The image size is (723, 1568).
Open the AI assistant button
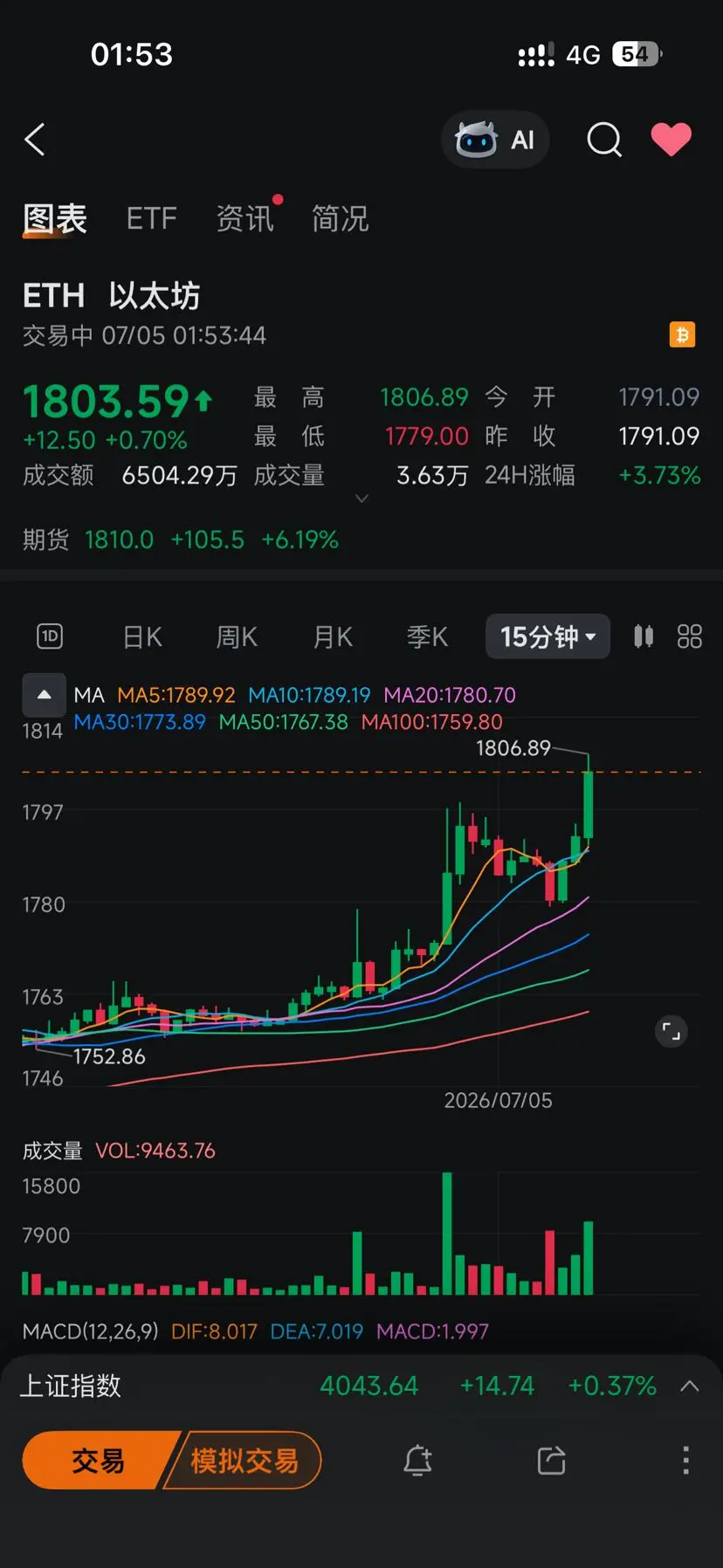pyautogui.click(x=495, y=140)
